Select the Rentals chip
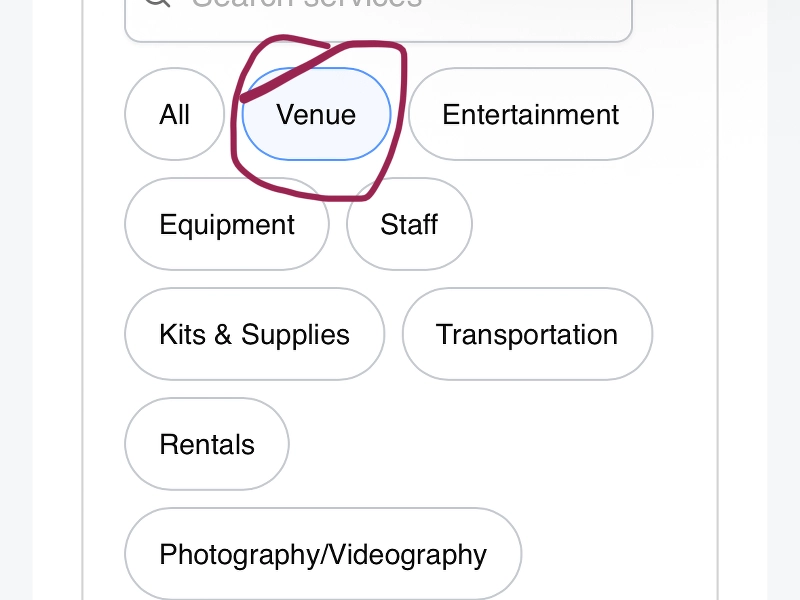The width and height of the screenshot is (800, 600). coord(207,444)
